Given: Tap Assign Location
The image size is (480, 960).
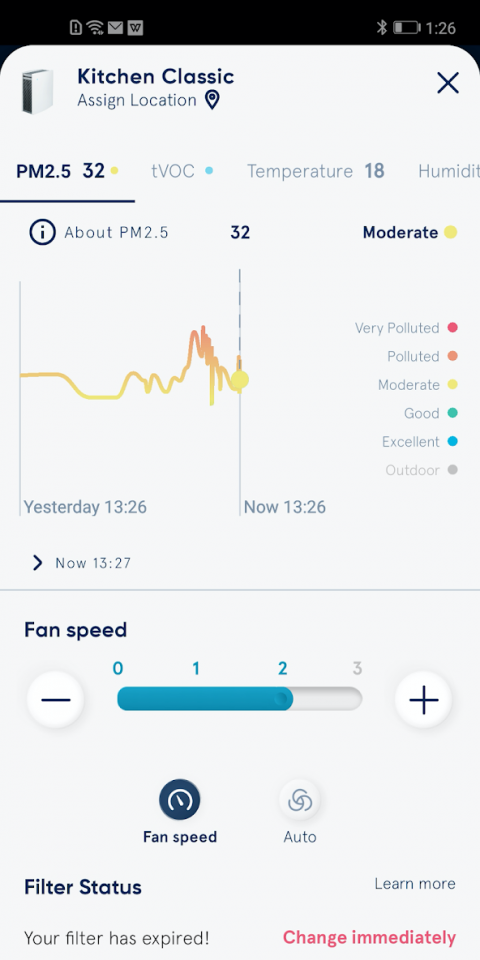Looking at the screenshot, I should click(148, 100).
